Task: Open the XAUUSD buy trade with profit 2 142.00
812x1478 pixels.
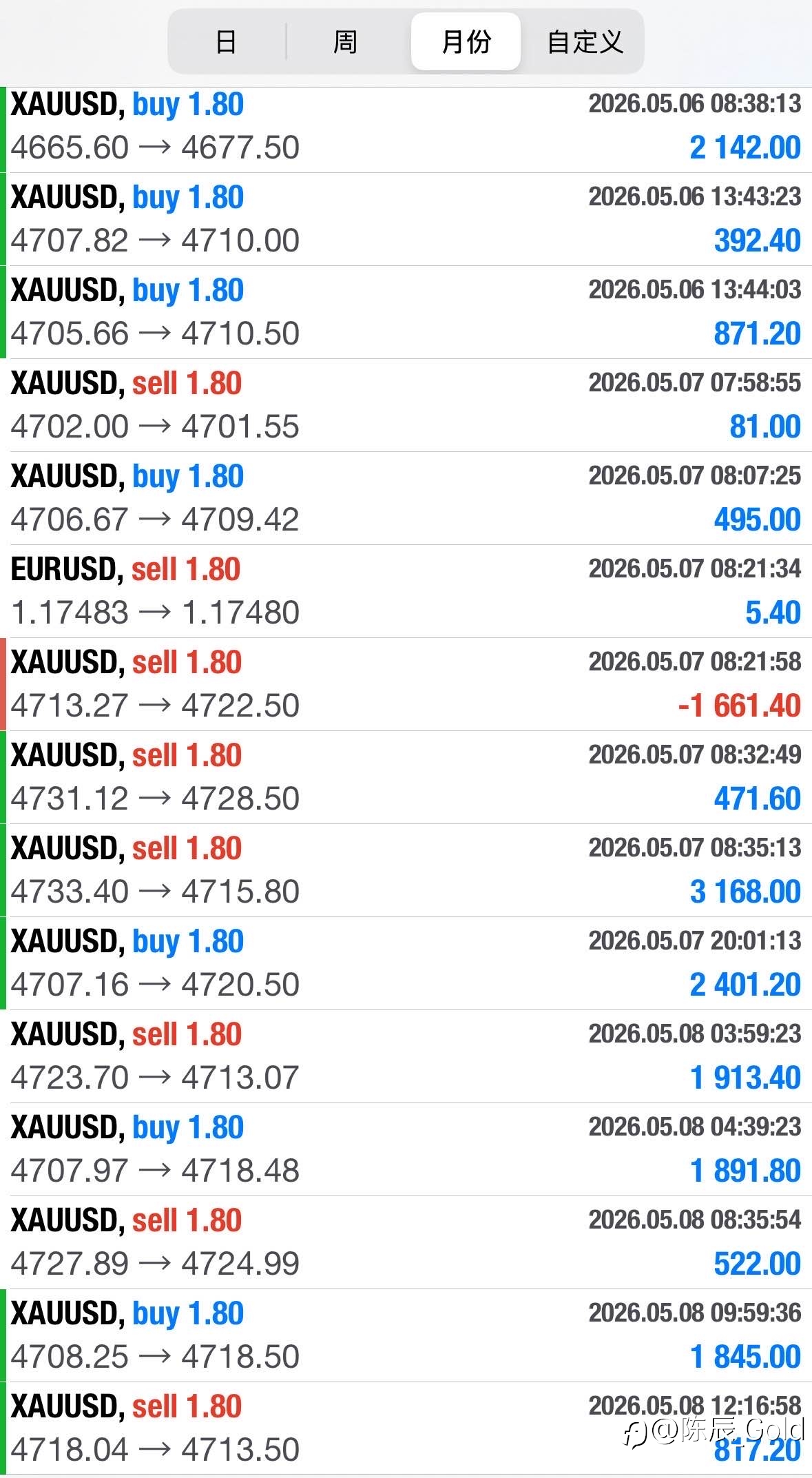Action: [x=406, y=127]
